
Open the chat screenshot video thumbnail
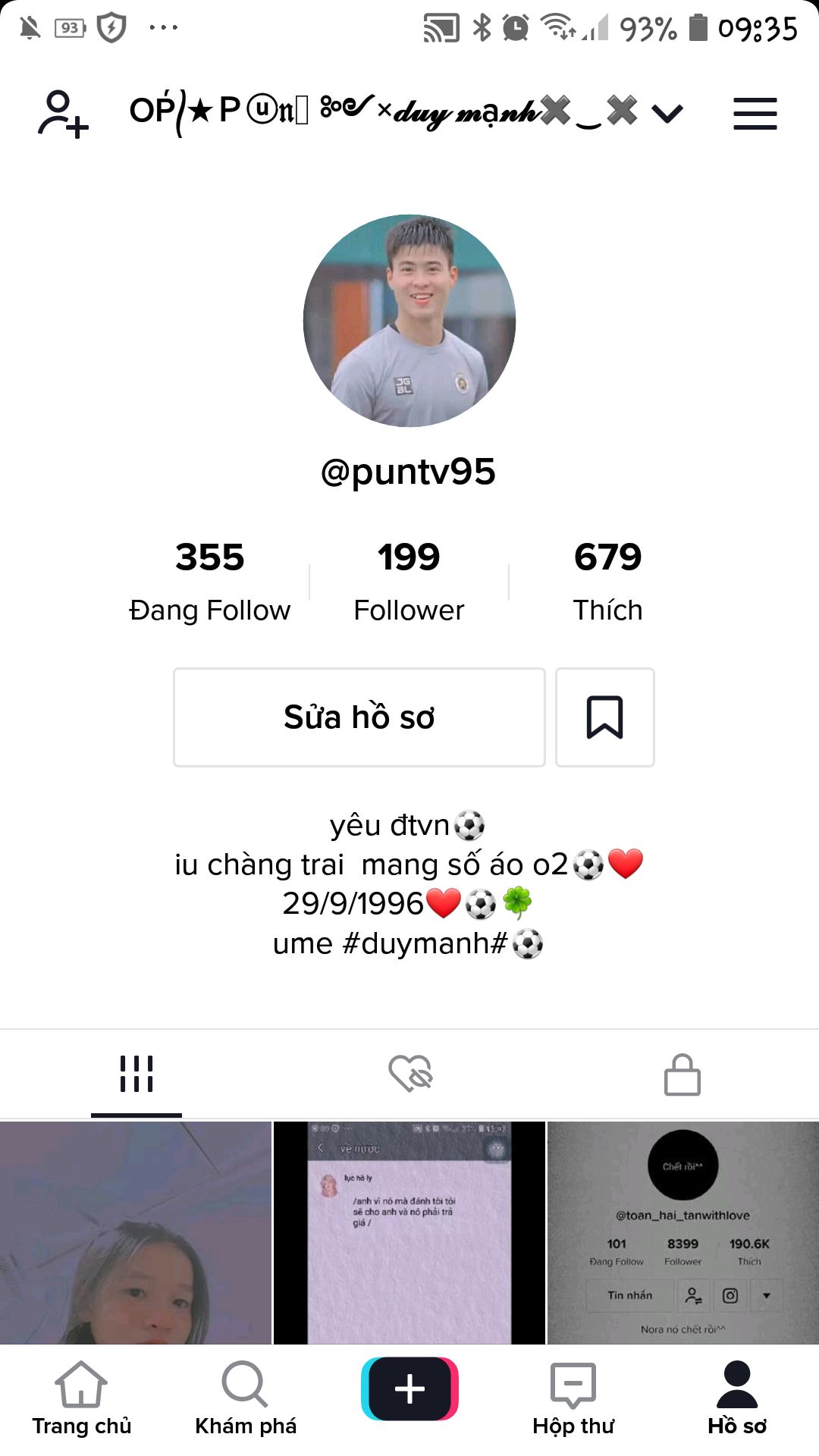point(409,1233)
